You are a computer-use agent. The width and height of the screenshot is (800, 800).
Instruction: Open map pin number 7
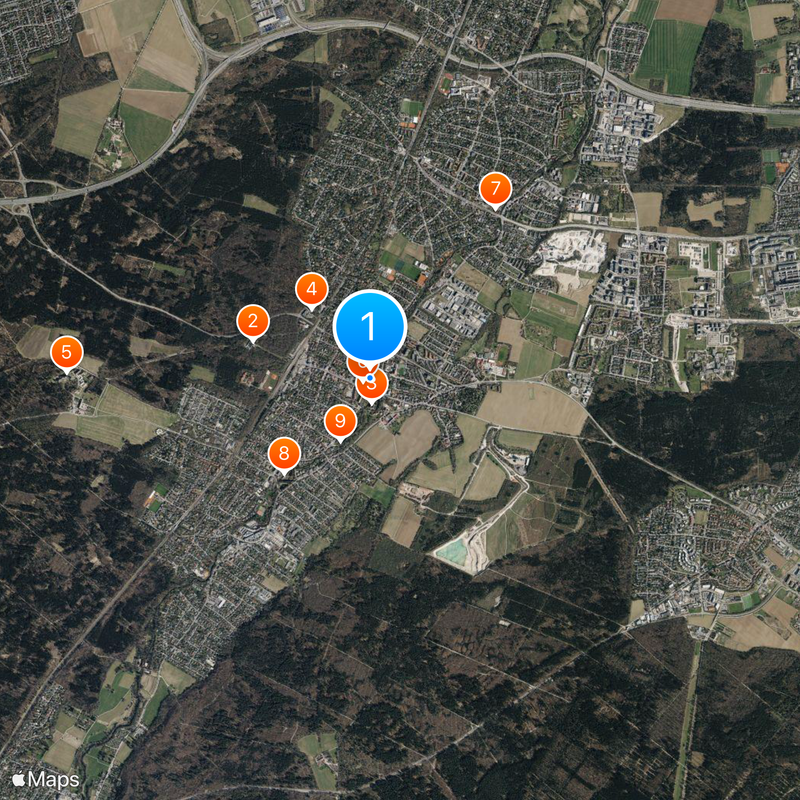tap(494, 188)
